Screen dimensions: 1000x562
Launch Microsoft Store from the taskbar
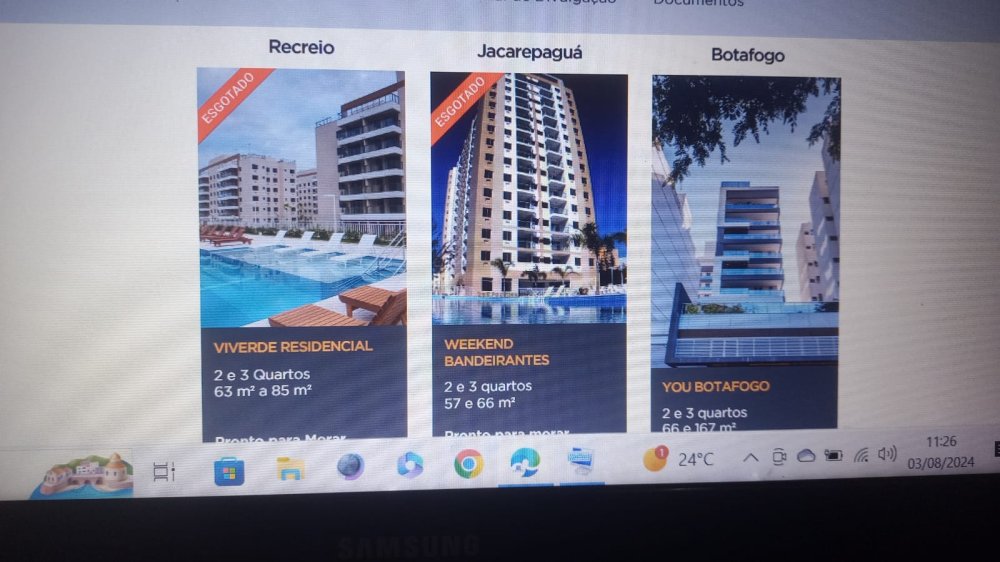(229, 470)
